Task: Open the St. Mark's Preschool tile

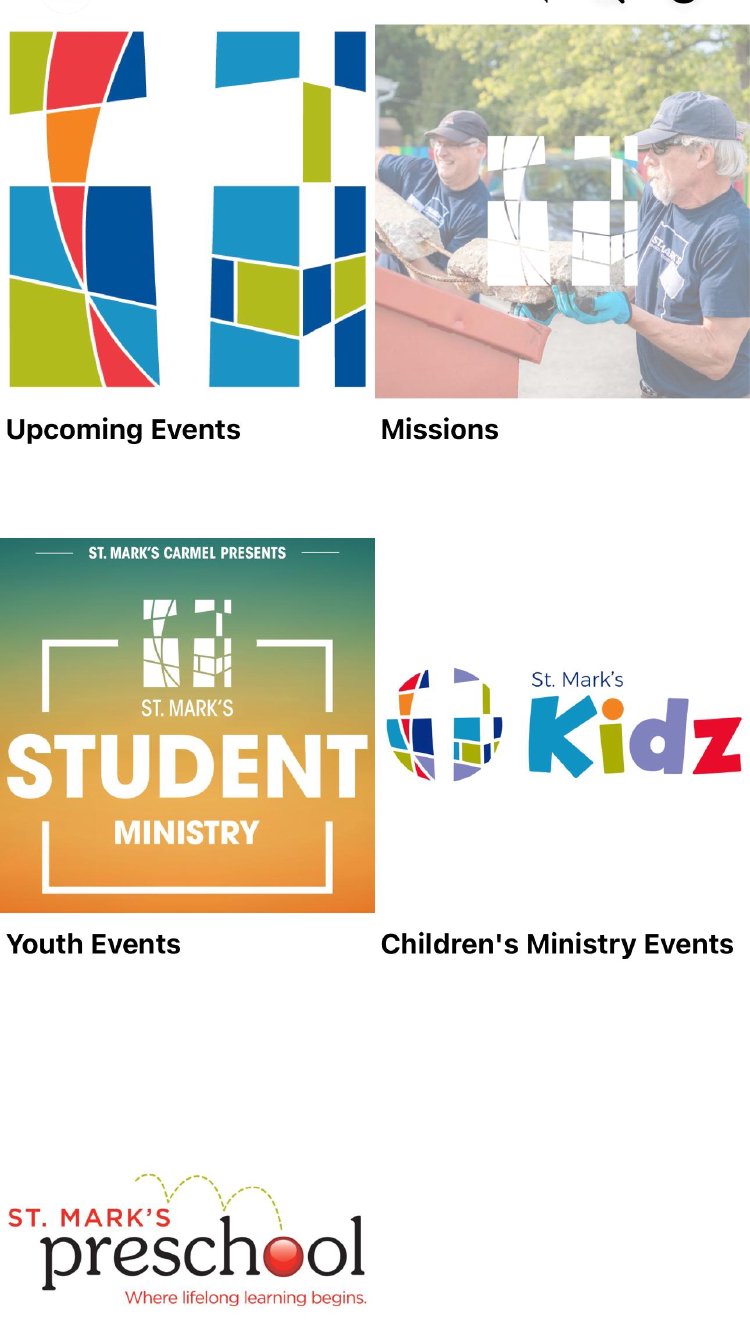Action: (187, 1240)
